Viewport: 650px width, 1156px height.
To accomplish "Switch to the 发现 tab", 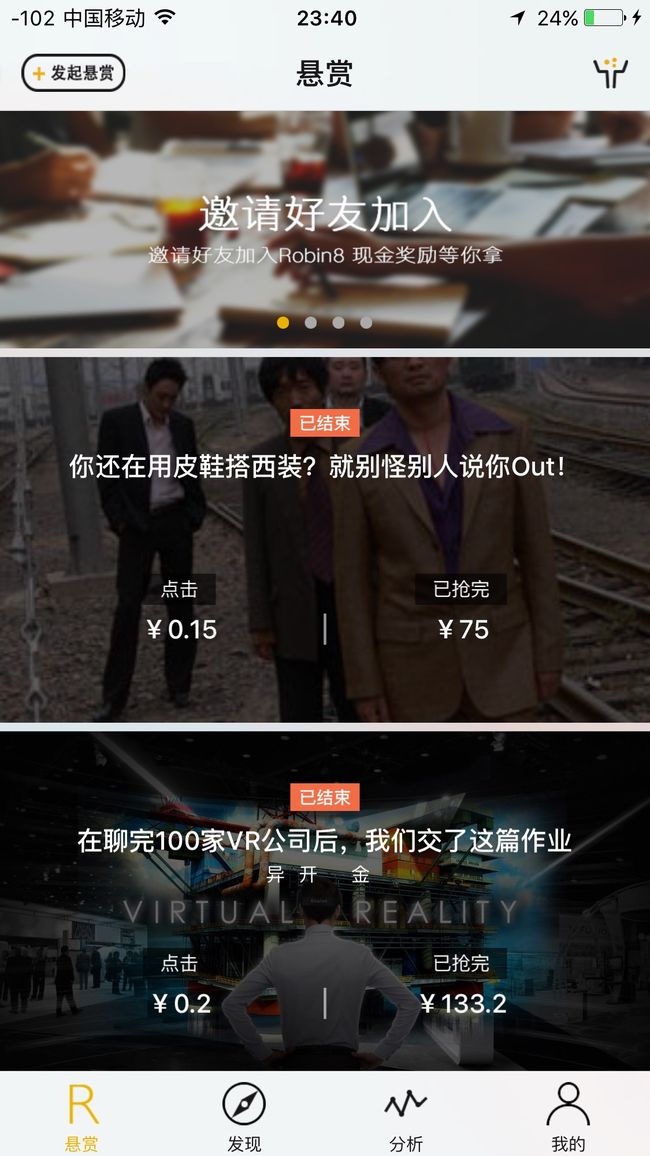I will pyautogui.click(x=244, y=1115).
